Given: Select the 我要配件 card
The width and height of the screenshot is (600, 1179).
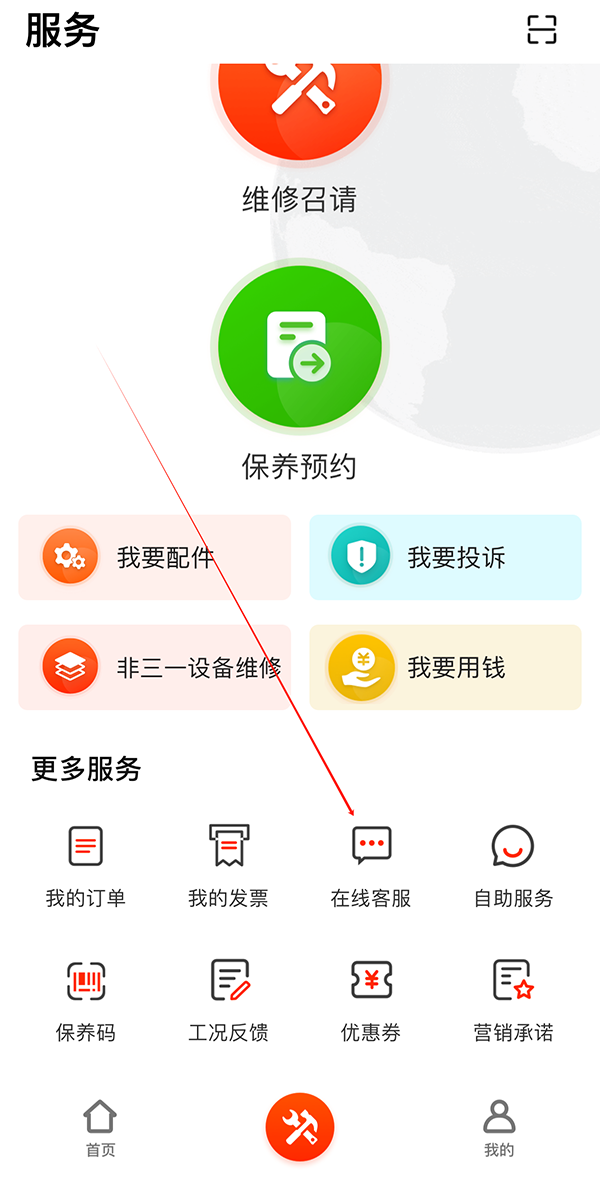Looking at the screenshot, I should [155, 557].
